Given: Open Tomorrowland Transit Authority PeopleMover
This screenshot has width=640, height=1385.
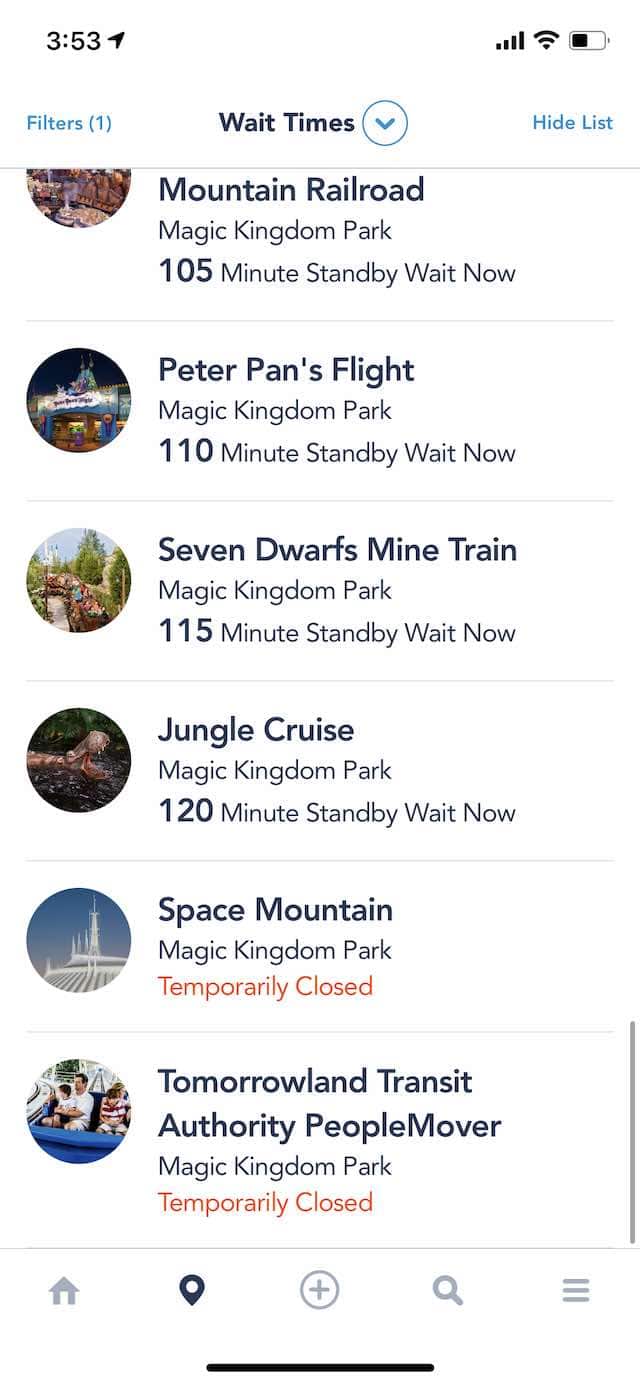Looking at the screenshot, I should pyautogui.click(x=320, y=1140).
